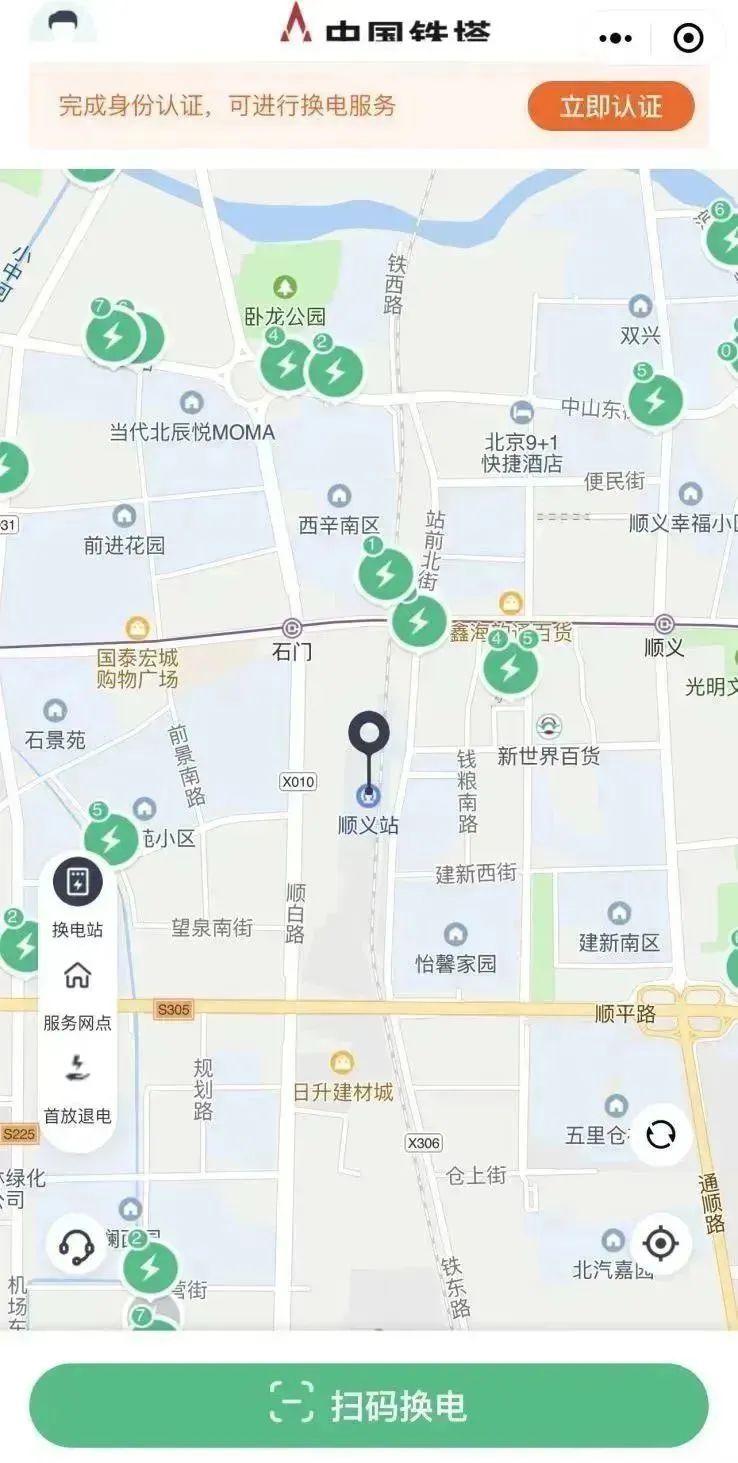Select the 服务网点 option
The width and height of the screenshot is (738, 1463).
tap(77, 990)
